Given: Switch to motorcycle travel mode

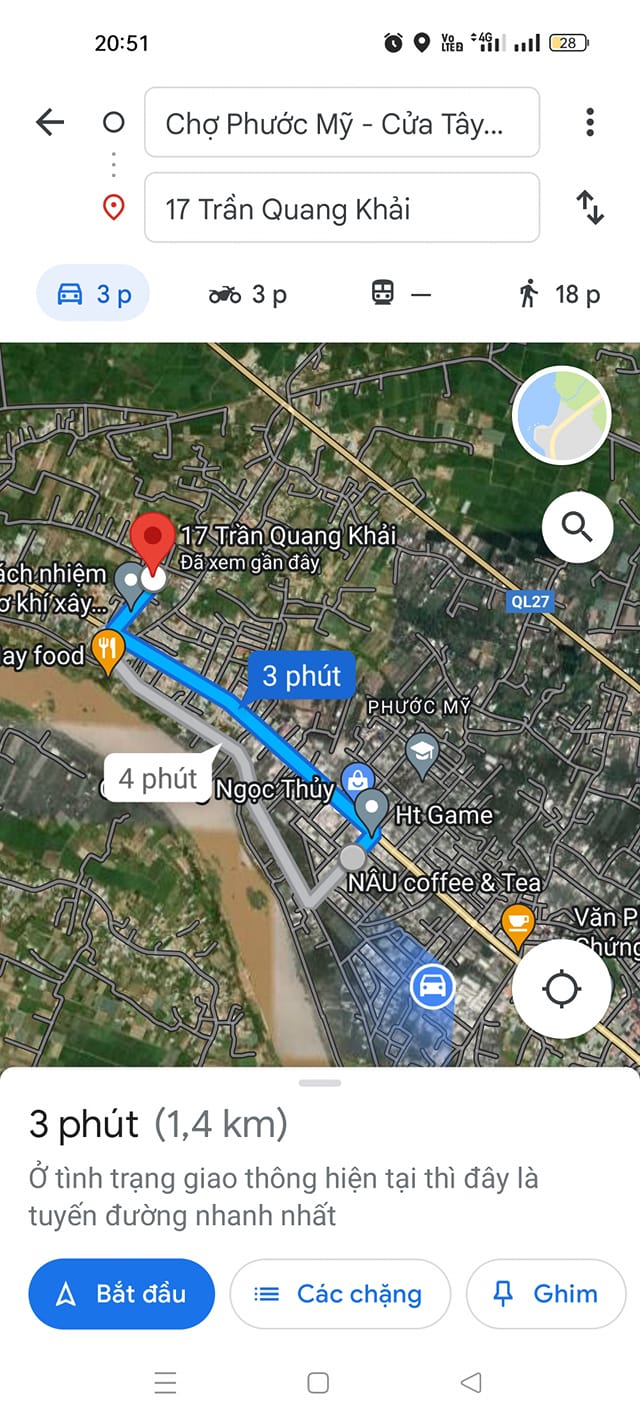Looking at the screenshot, I should point(247,294).
